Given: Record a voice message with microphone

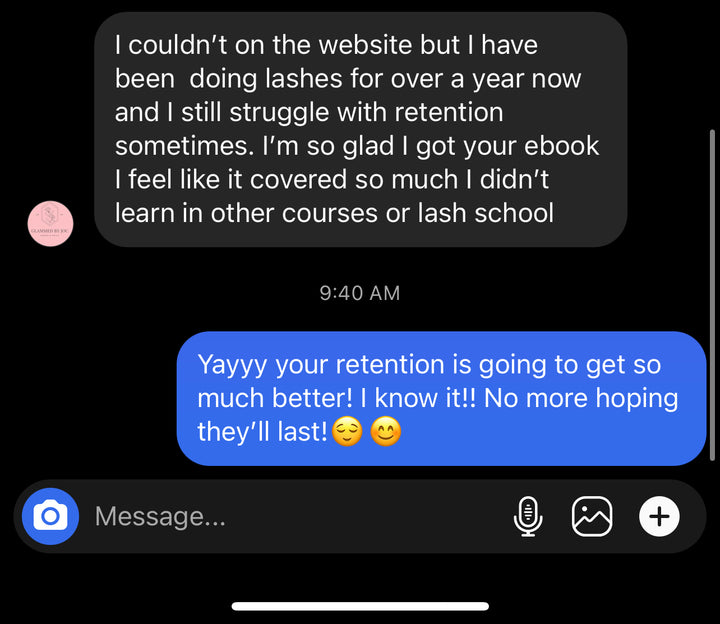Looking at the screenshot, I should [528, 516].
